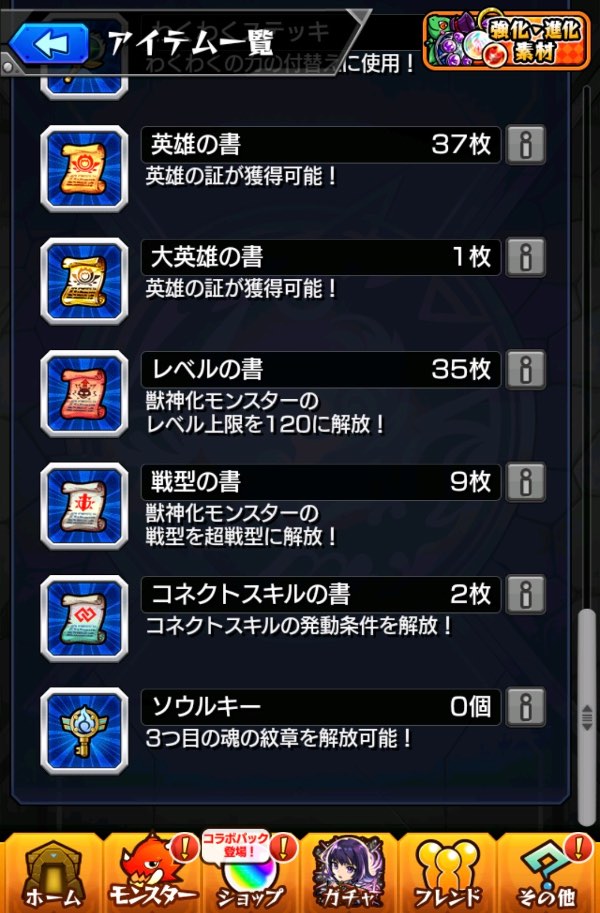View info for レベルの書

click(x=525, y=369)
